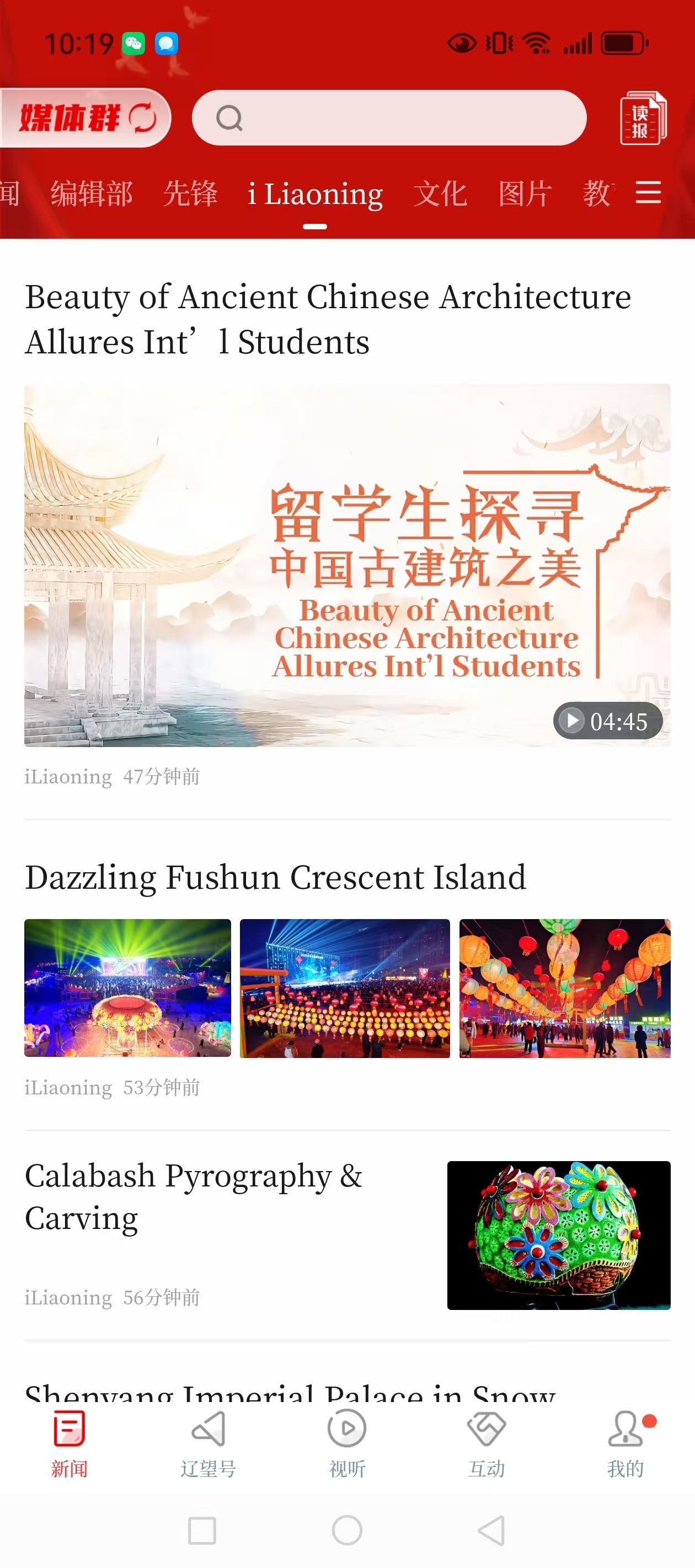Tap the system home button
Screen dimensions: 695x1568
(347, 1531)
